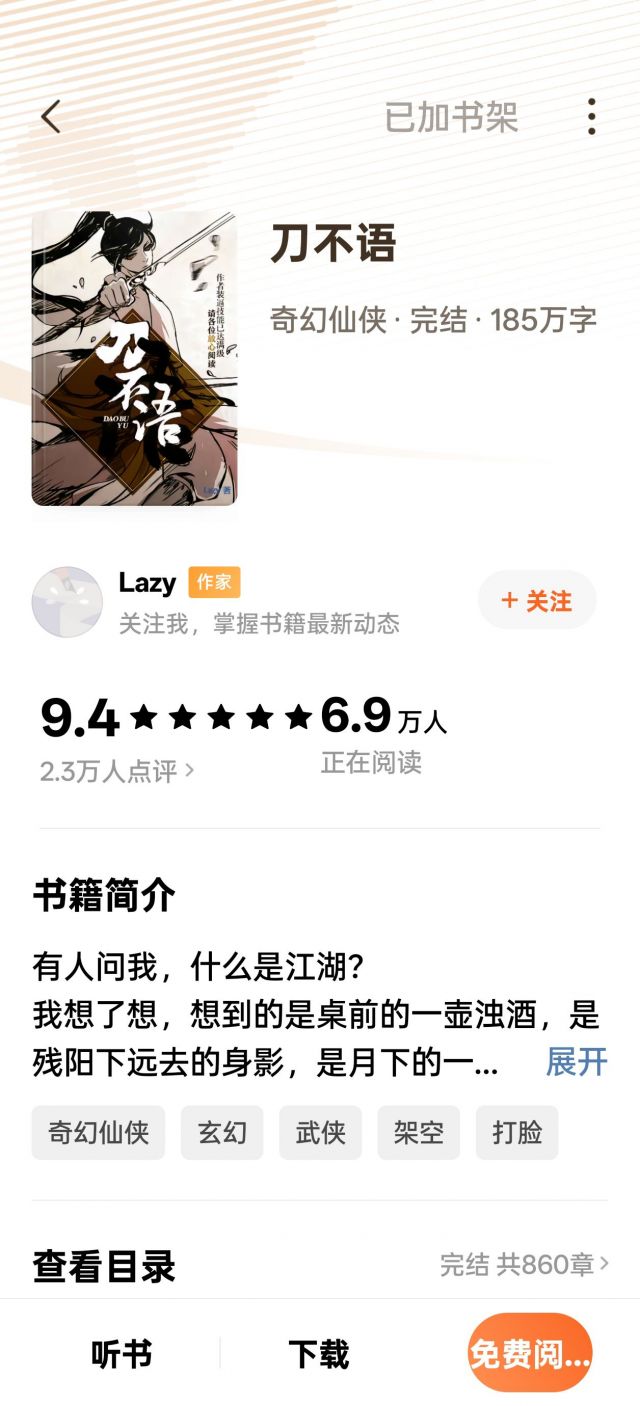
Task: Follow the author with + 关注
Action: (x=537, y=600)
